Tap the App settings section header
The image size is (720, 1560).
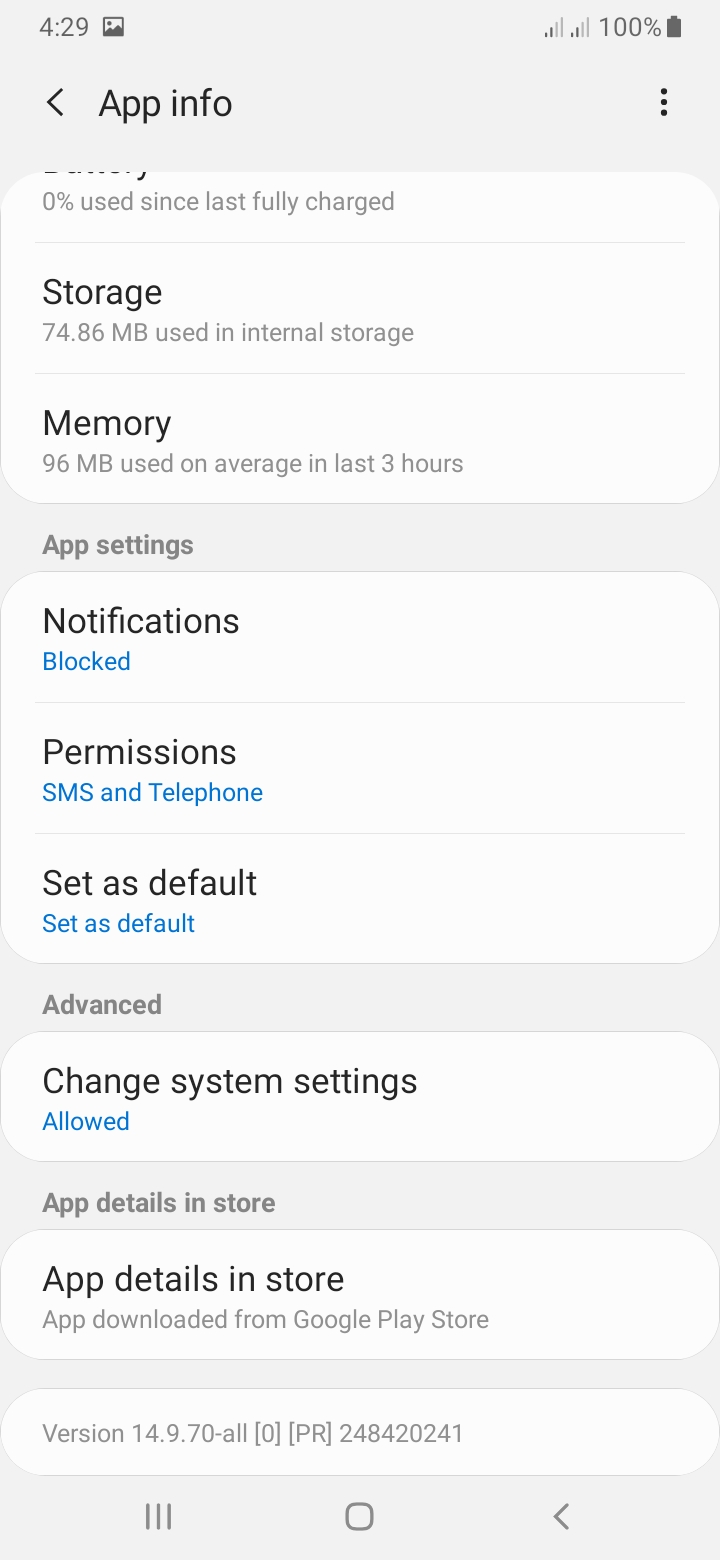click(x=117, y=544)
